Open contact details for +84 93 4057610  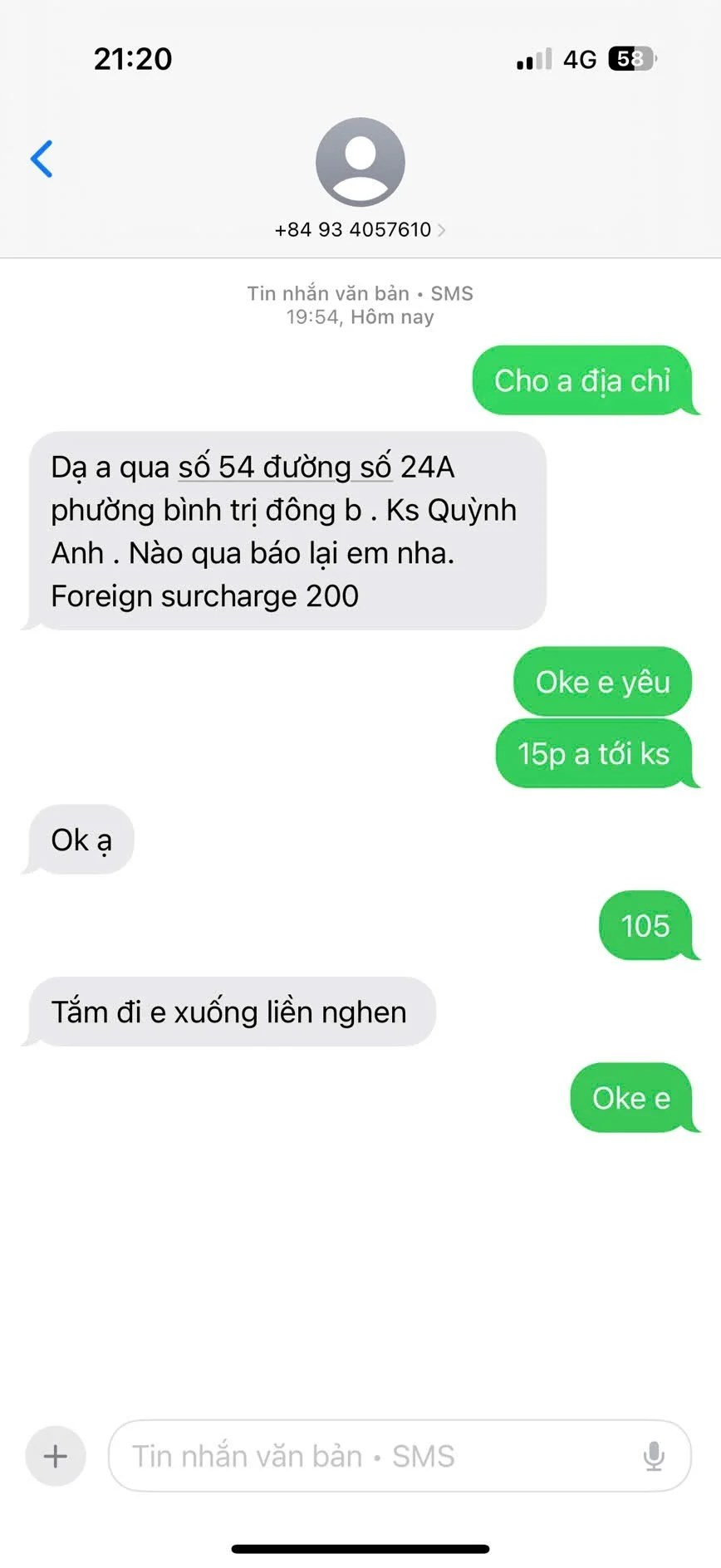360,229
